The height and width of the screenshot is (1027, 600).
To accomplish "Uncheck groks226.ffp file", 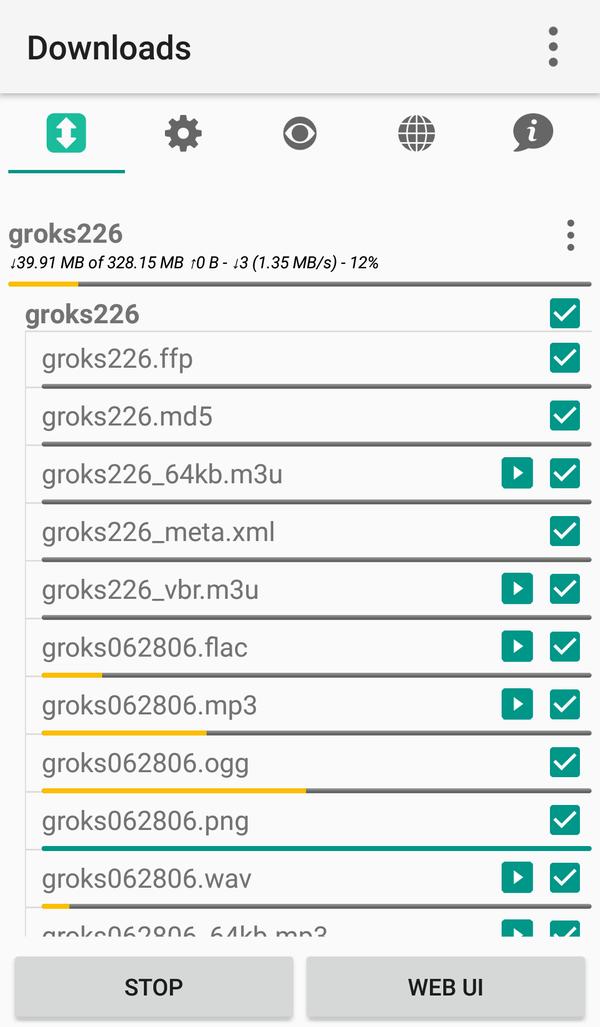I will (x=565, y=358).
